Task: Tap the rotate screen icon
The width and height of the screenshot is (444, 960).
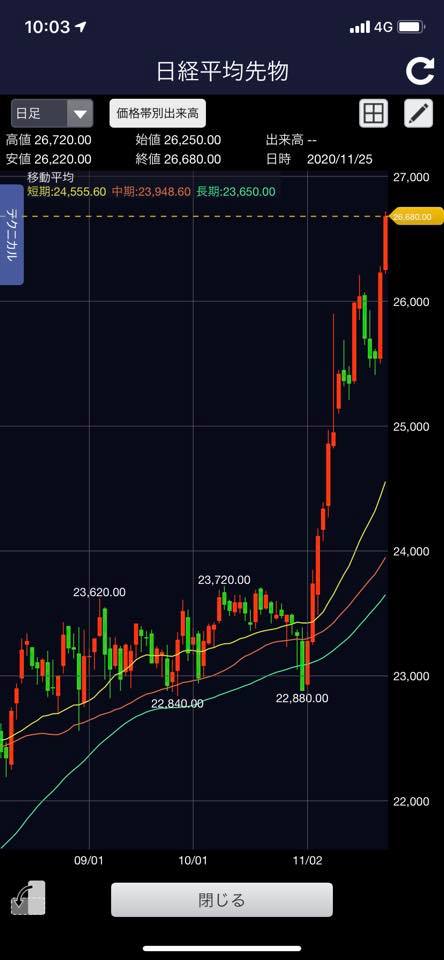Action: point(28,898)
